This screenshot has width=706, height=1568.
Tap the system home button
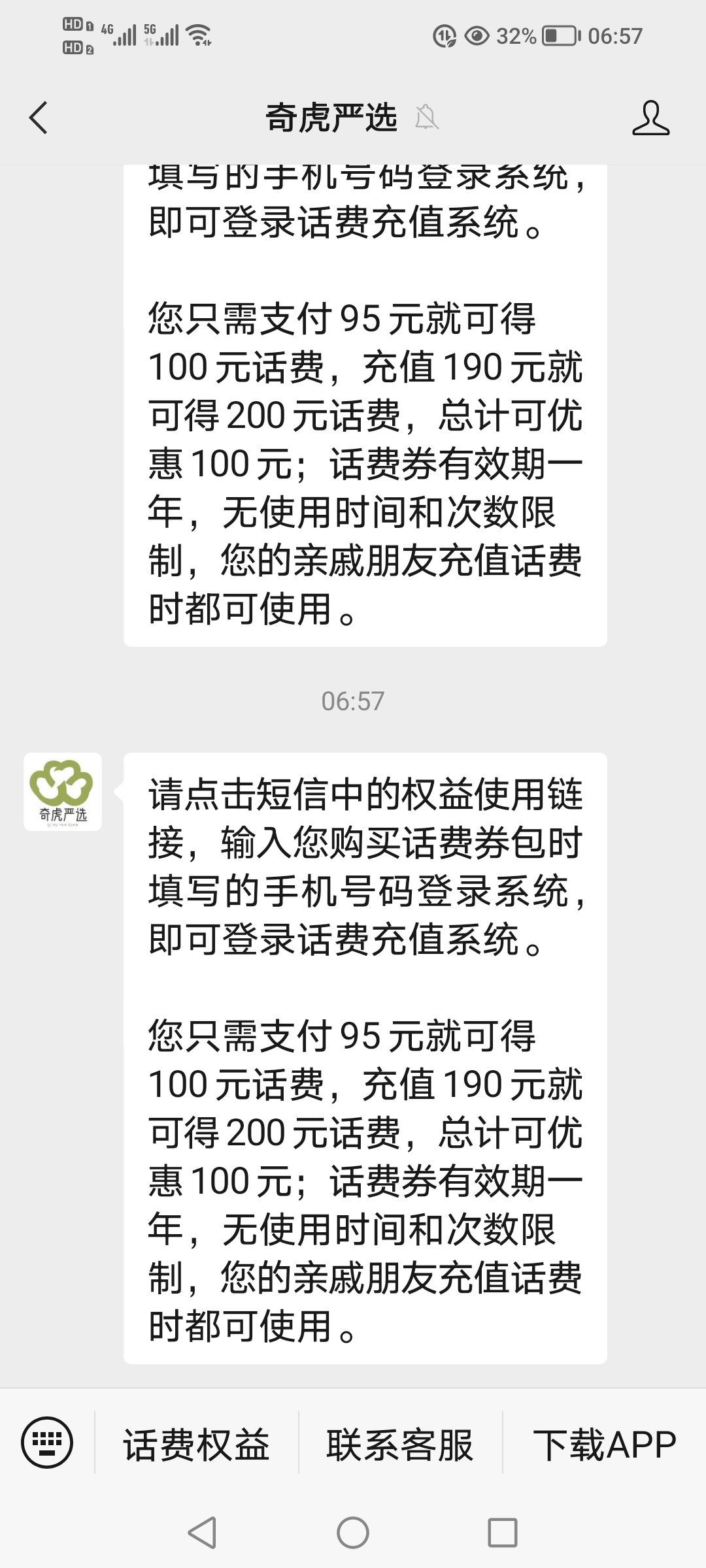[x=353, y=1532]
